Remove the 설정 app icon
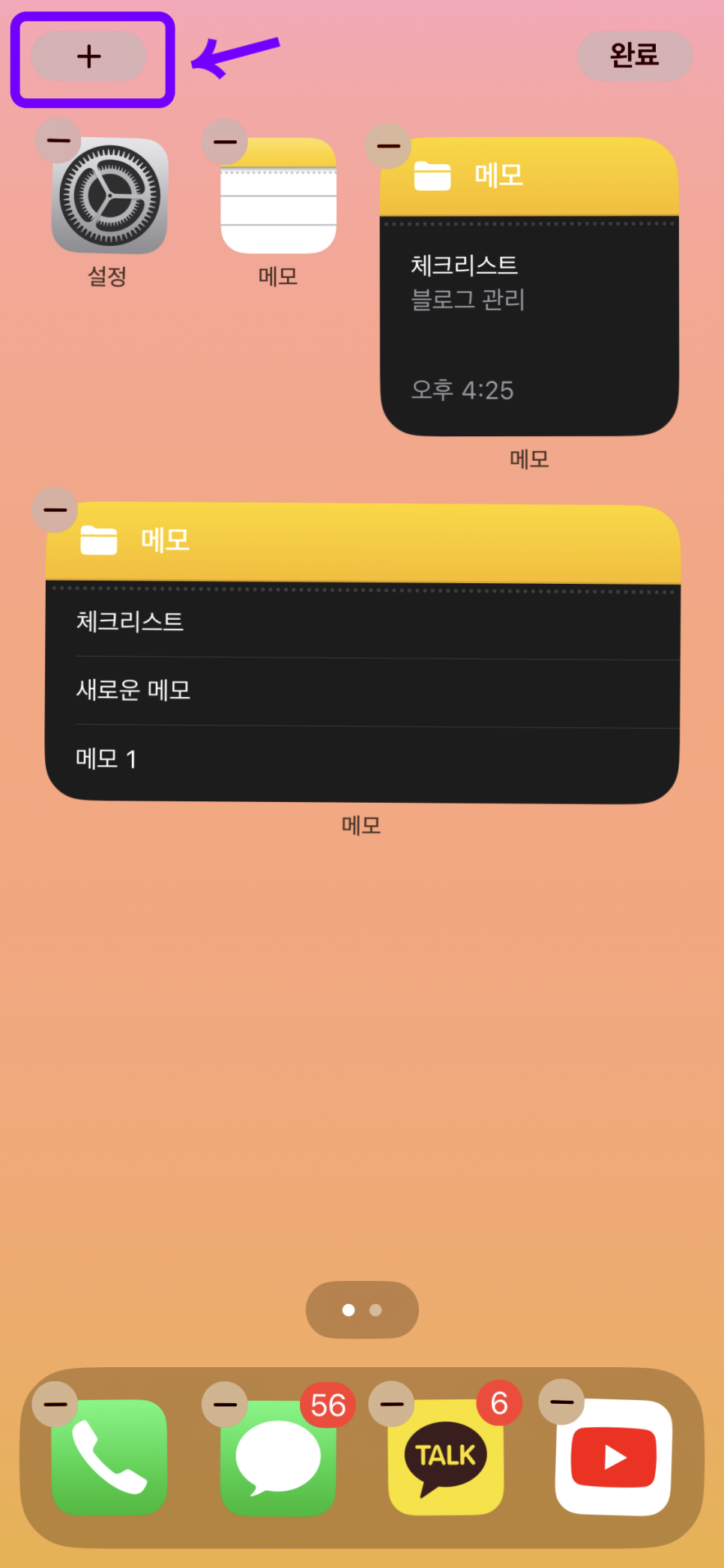The height and width of the screenshot is (1568, 724). tap(58, 140)
